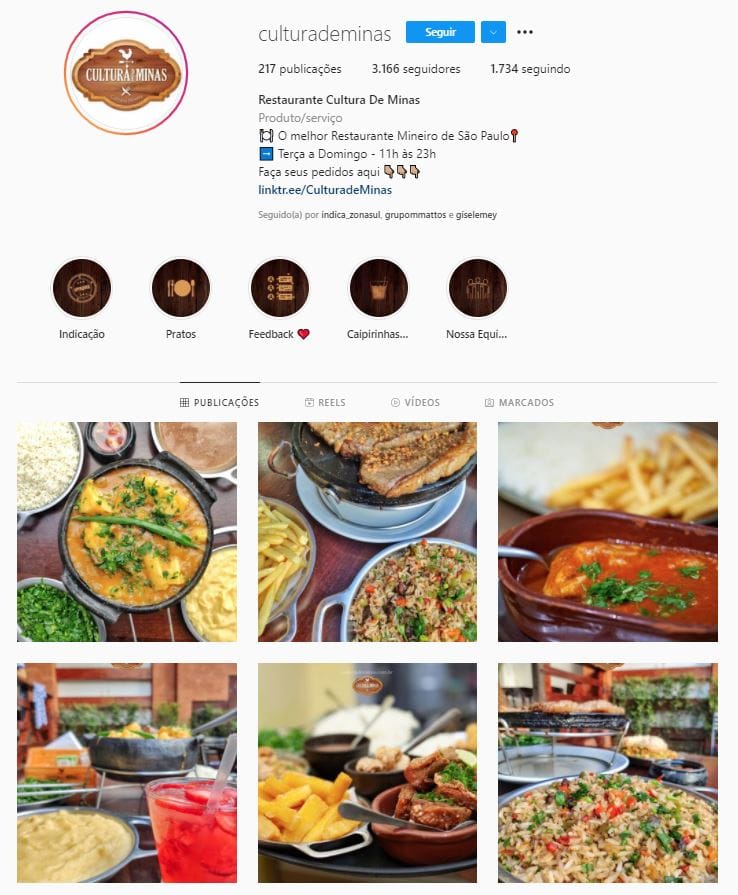Open the Nossa Equi... story highlight

[x=477, y=288]
